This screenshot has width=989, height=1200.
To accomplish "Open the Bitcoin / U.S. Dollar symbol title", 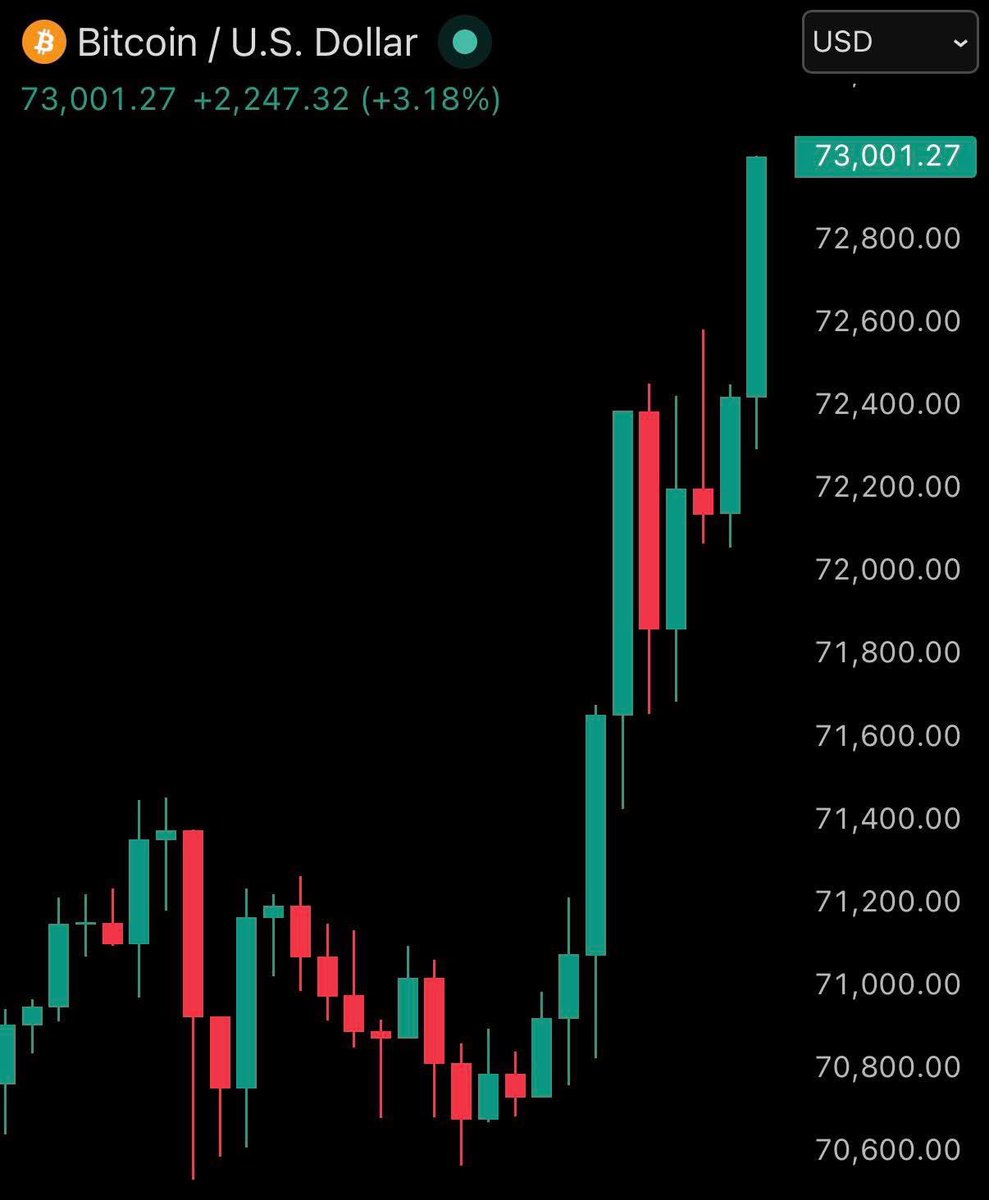I will coord(246,43).
